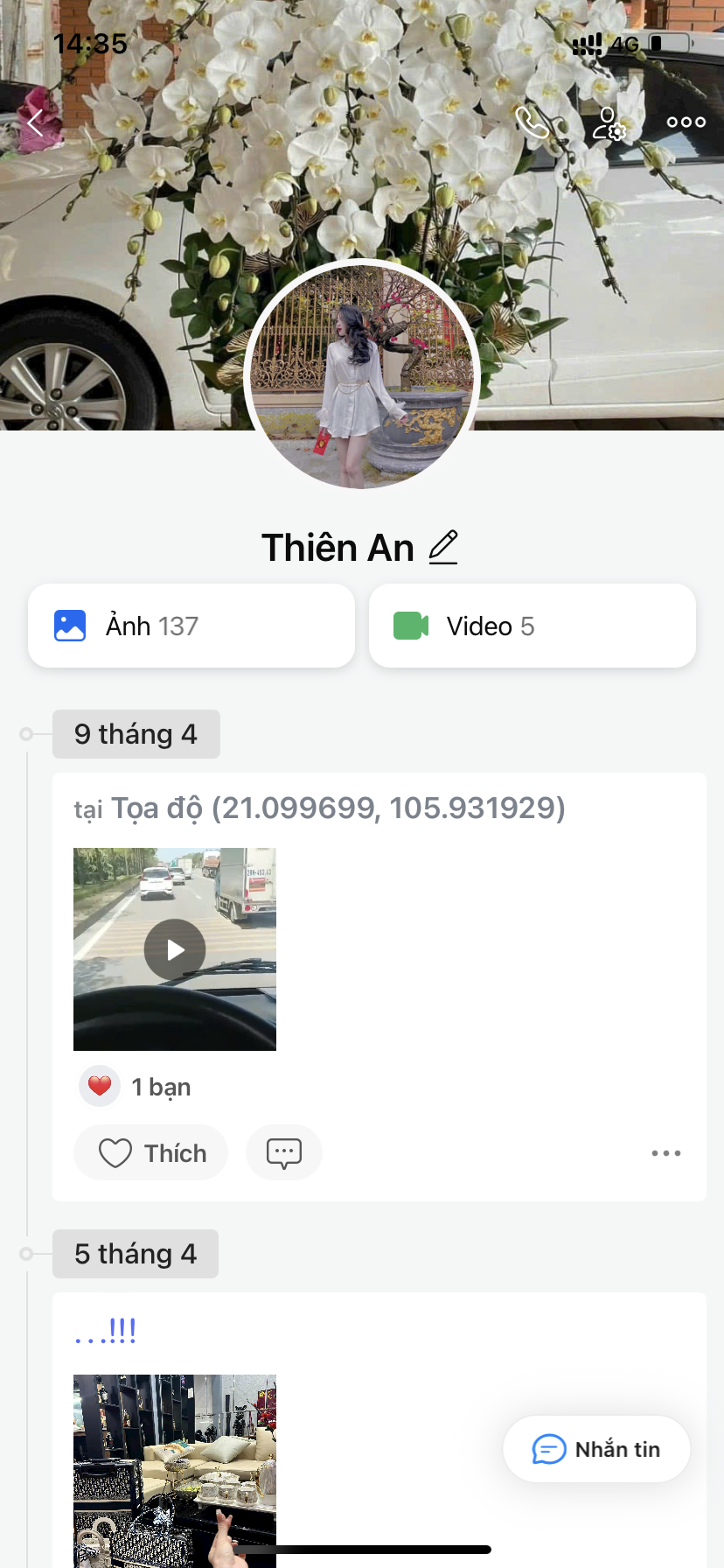
Task: Open the 5 tháng 4 post photo
Action: [175, 1470]
